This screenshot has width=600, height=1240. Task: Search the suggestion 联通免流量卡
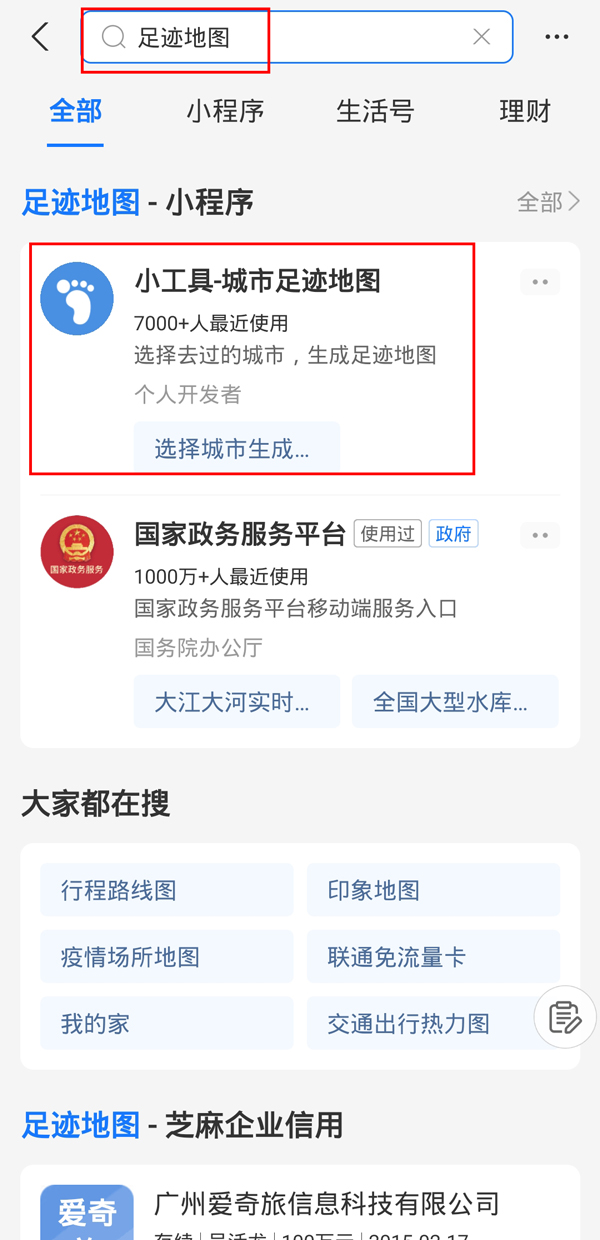point(432,957)
